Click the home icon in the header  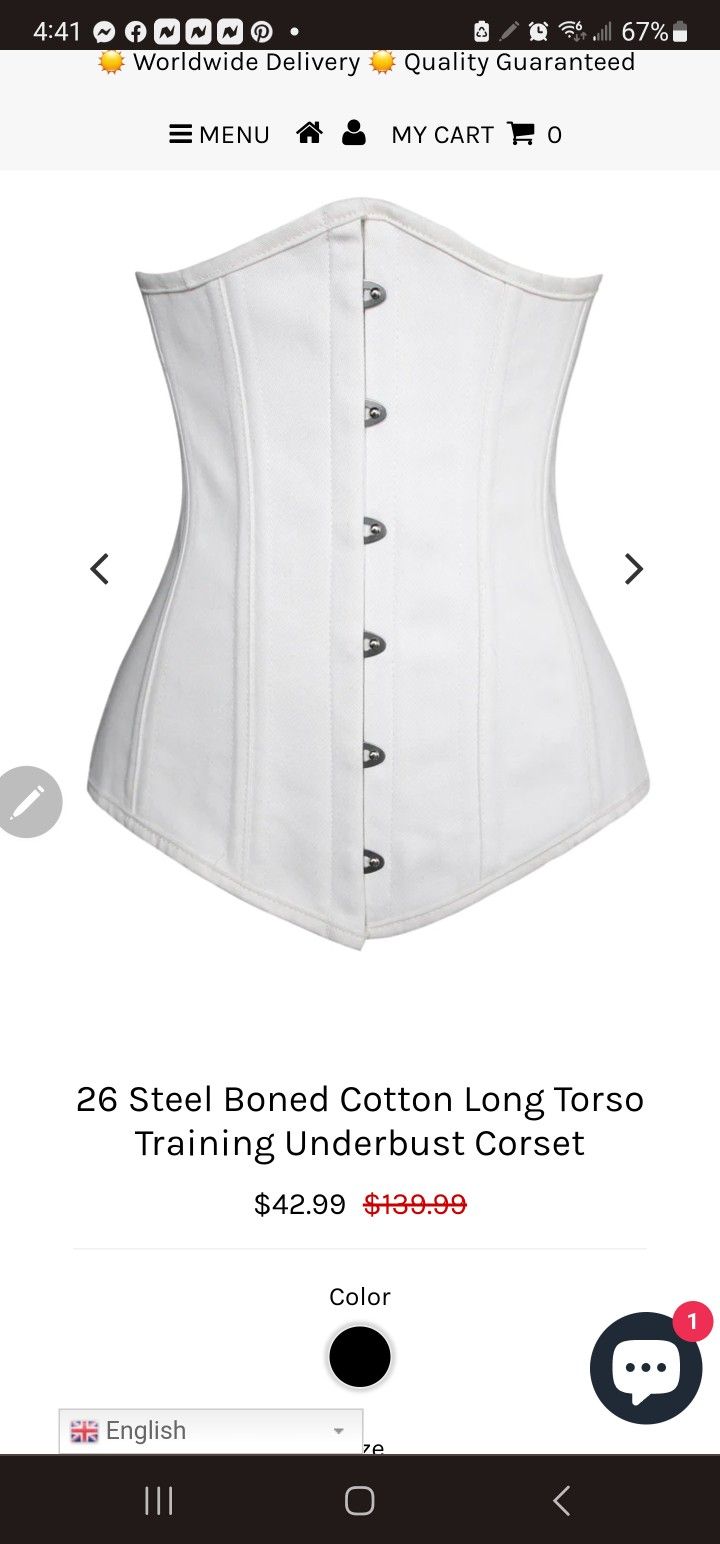tap(310, 132)
